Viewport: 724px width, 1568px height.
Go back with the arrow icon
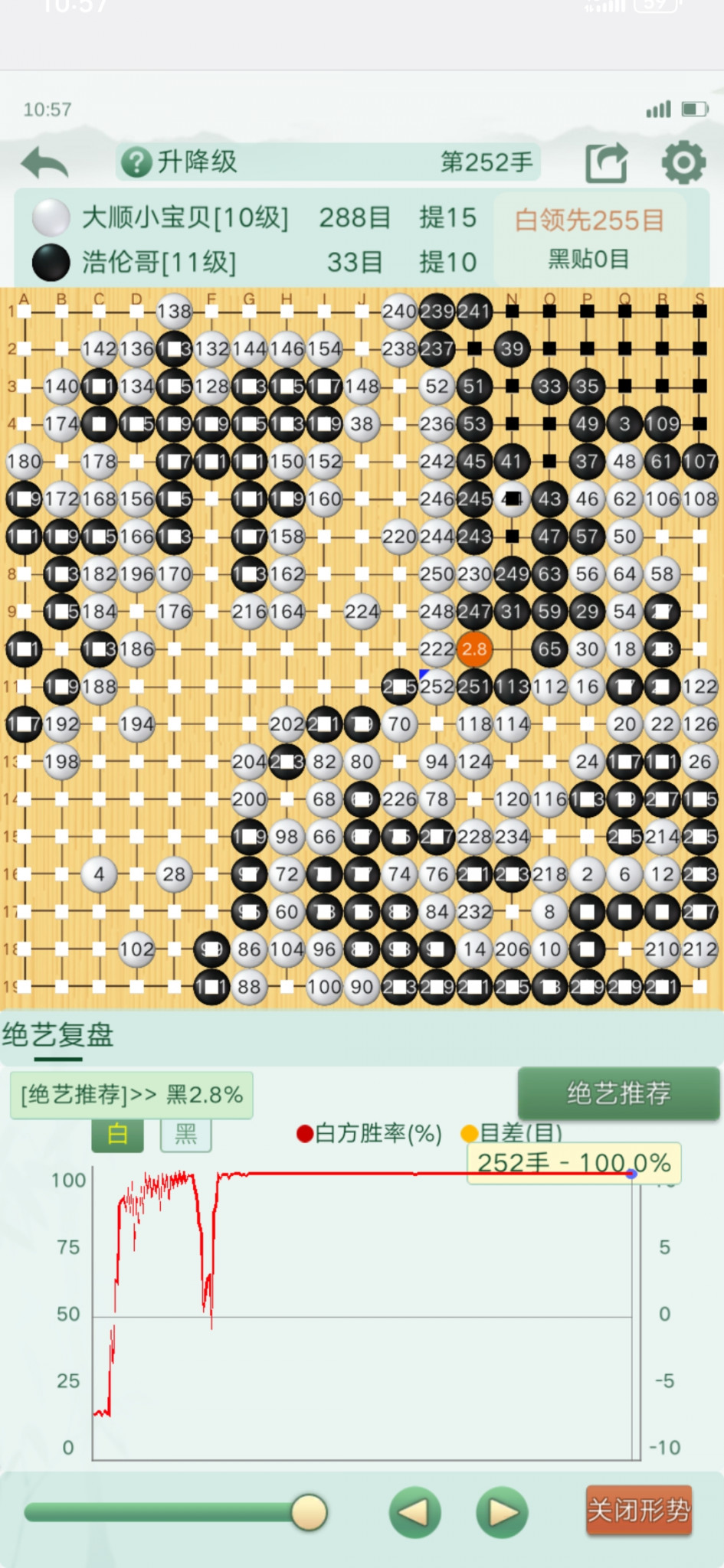(44, 162)
